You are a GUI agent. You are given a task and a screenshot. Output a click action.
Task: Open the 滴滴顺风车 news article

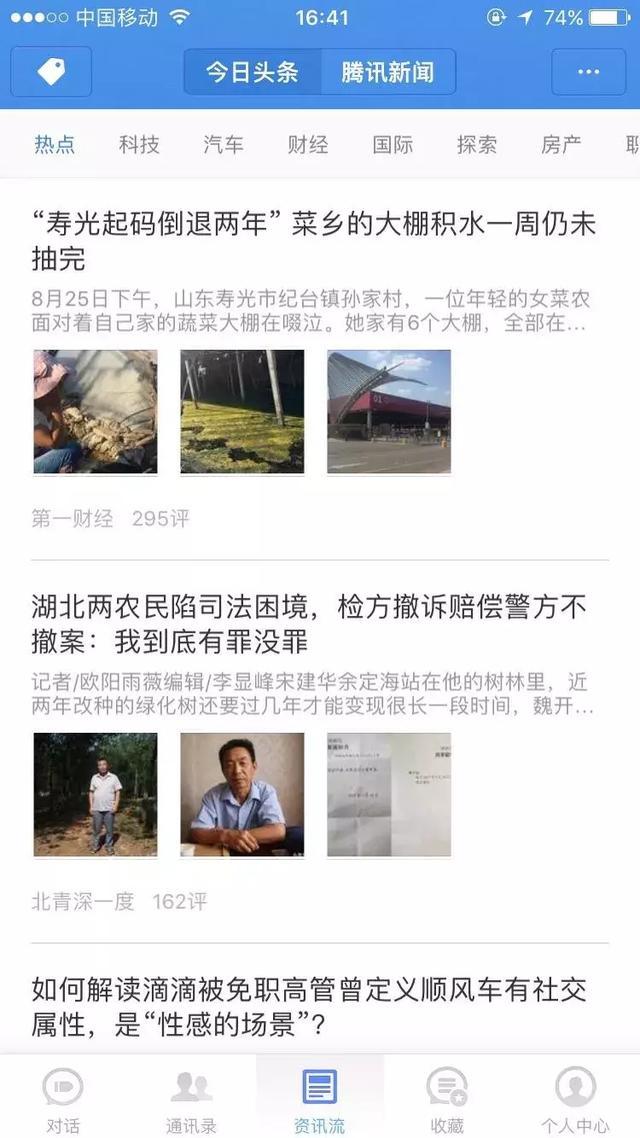[x=310, y=1007]
